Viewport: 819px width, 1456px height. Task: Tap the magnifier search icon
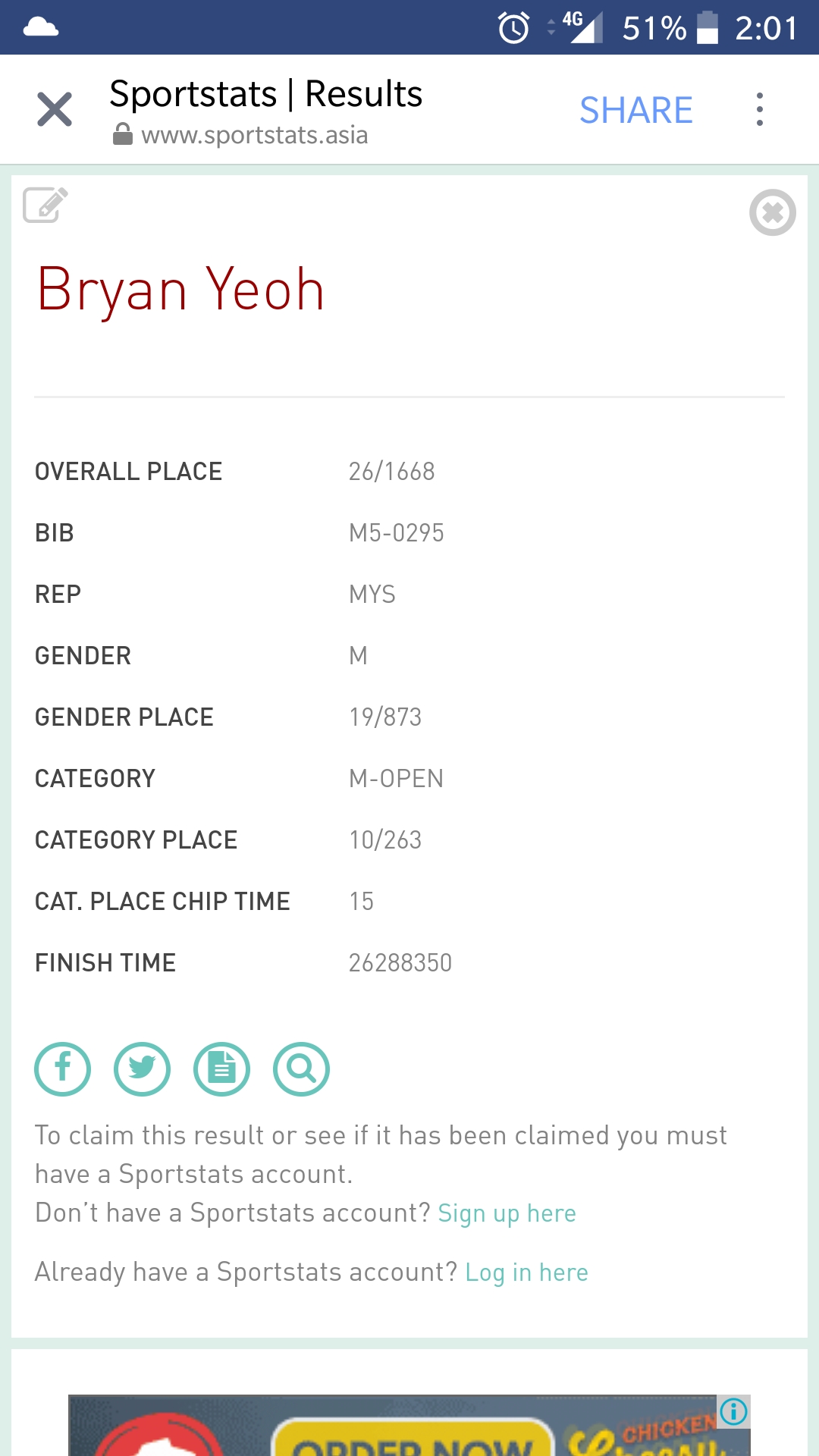click(302, 1069)
